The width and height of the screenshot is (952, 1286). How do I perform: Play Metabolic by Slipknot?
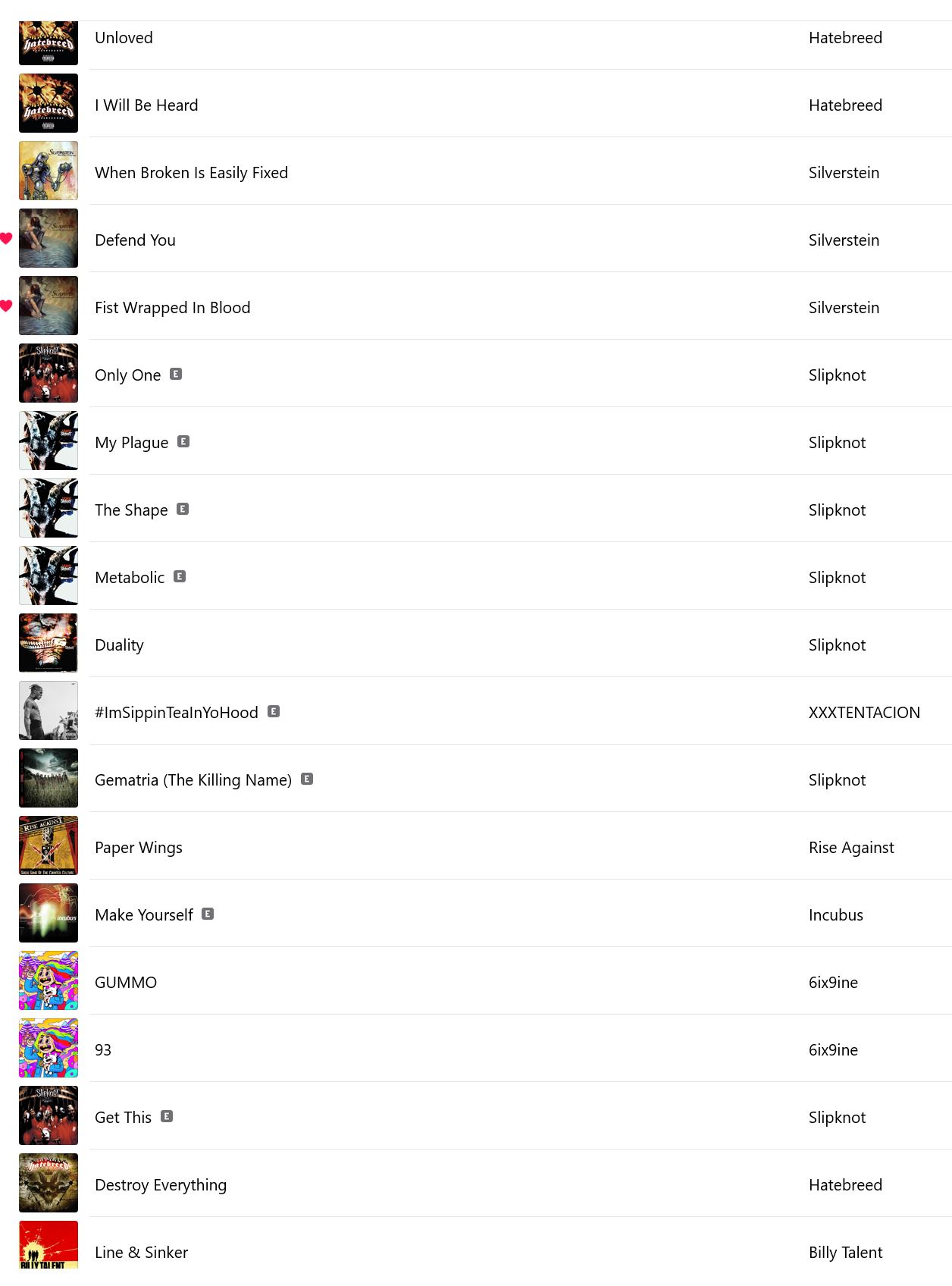point(130,578)
